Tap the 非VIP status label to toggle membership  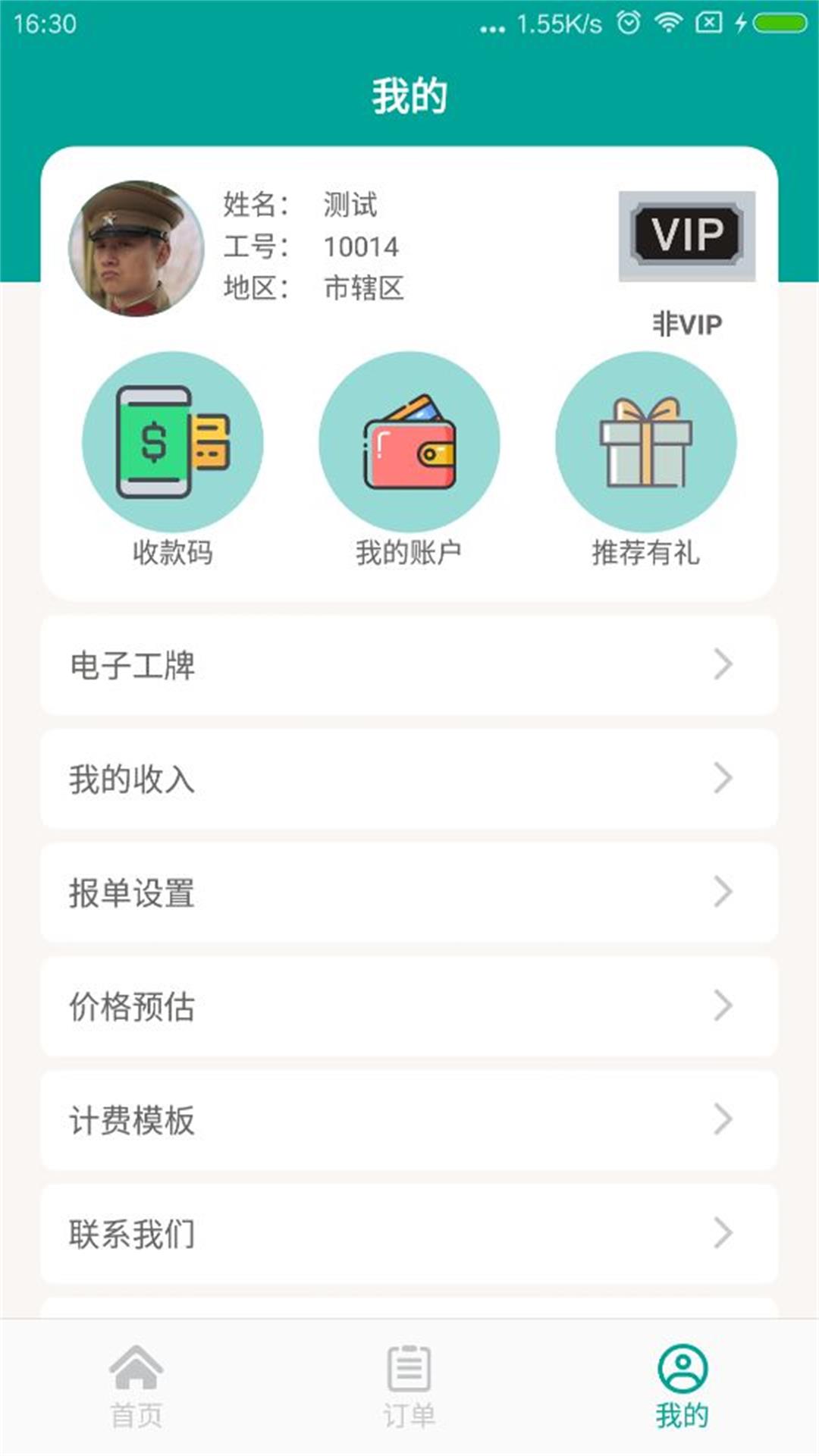[686, 324]
